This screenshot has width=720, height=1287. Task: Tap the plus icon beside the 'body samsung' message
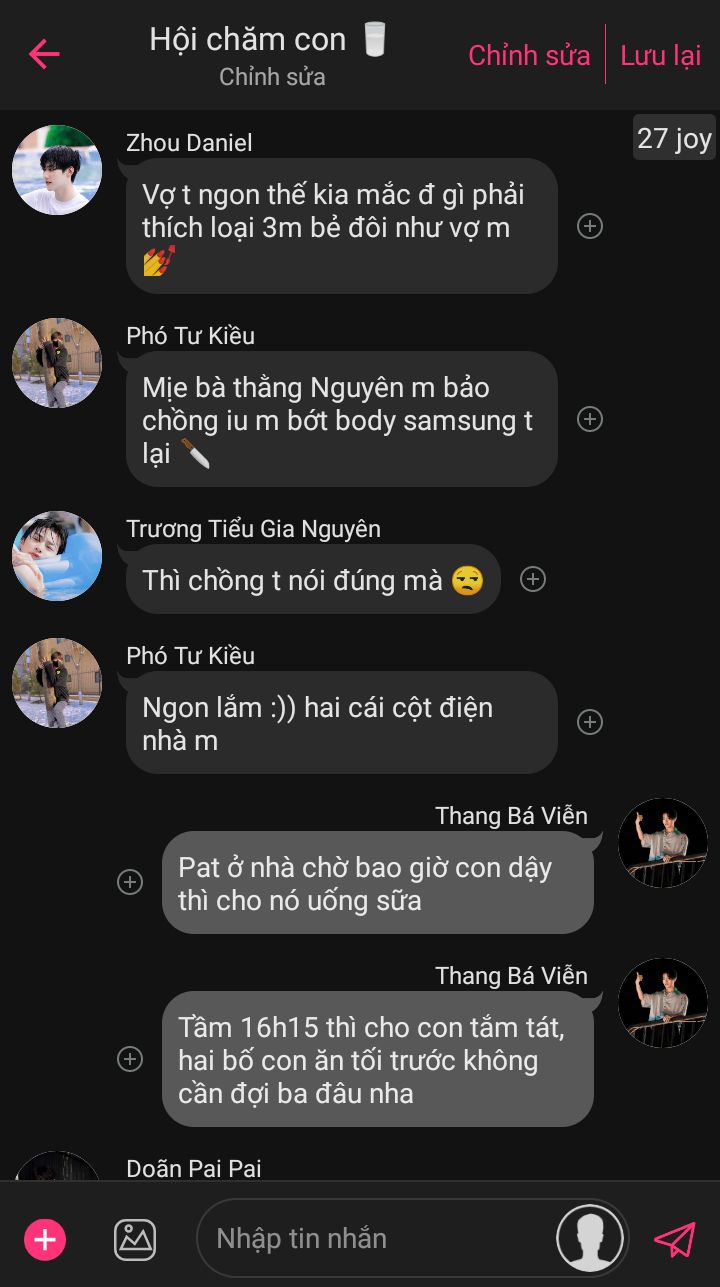[x=590, y=419]
